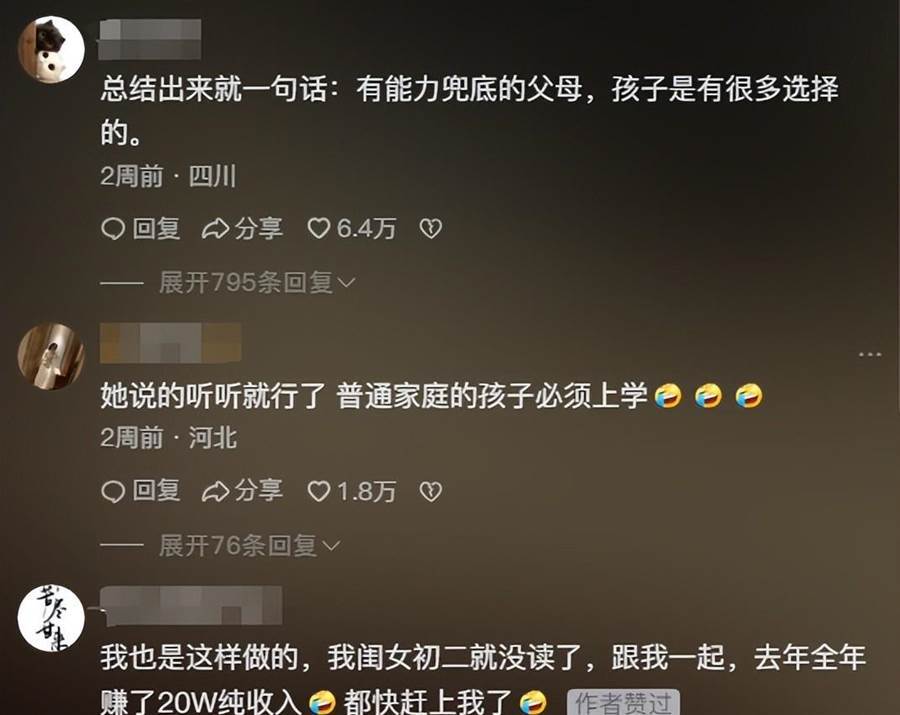Open the Hebei commenter's avatar
Viewport: 900px width, 715px height.
(x=50, y=356)
